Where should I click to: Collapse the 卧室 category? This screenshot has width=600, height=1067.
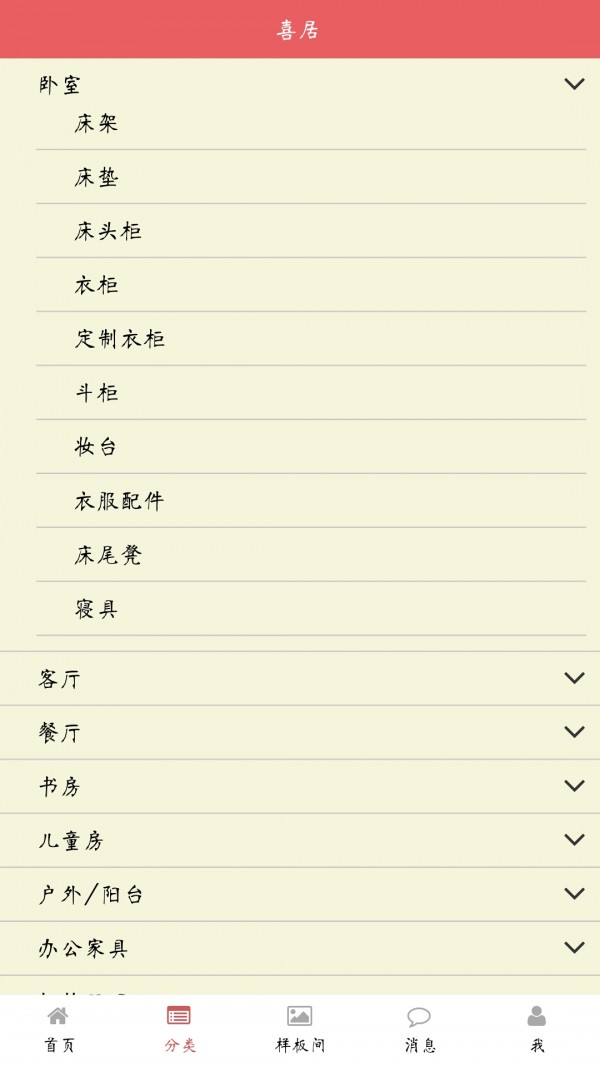click(573, 84)
